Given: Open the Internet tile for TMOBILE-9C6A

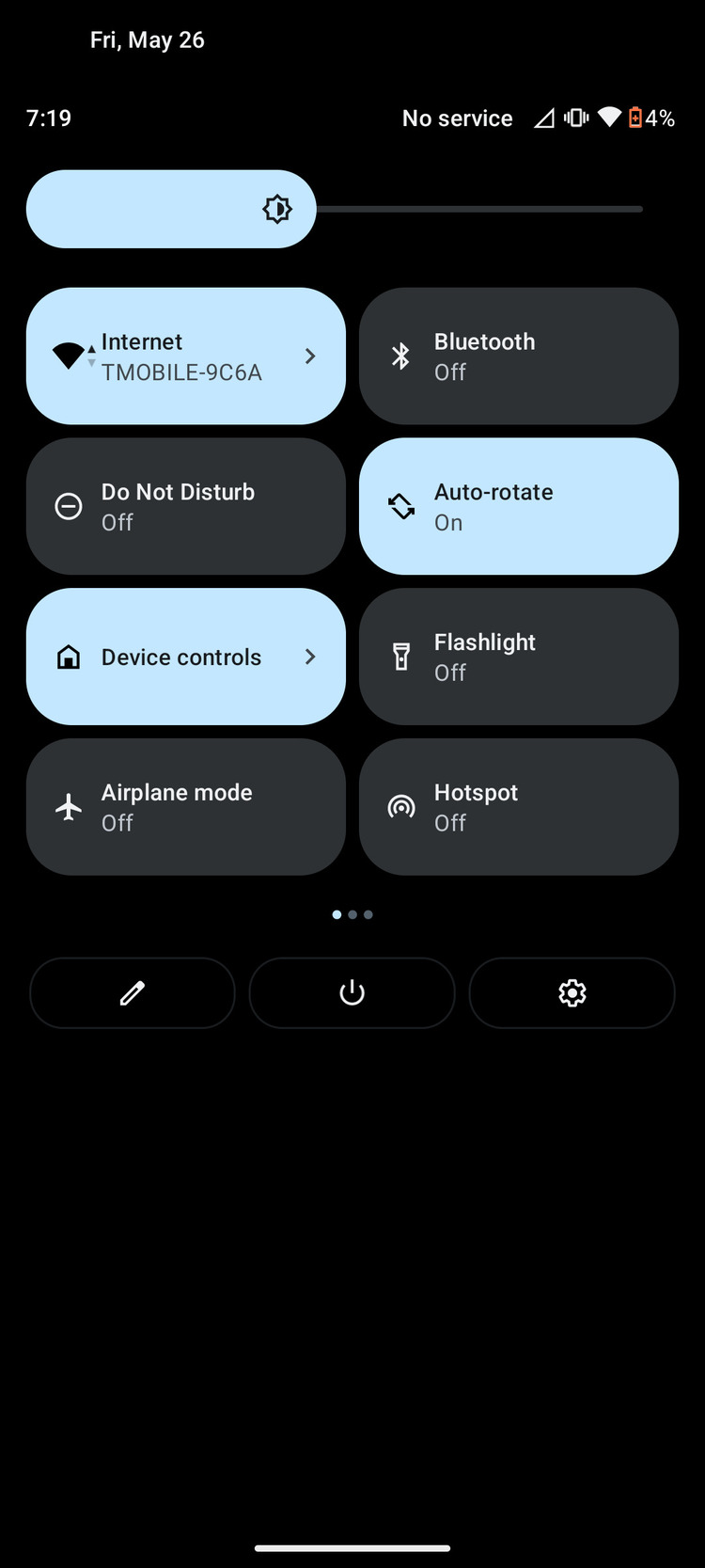Looking at the screenshot, I should (186, 356).
